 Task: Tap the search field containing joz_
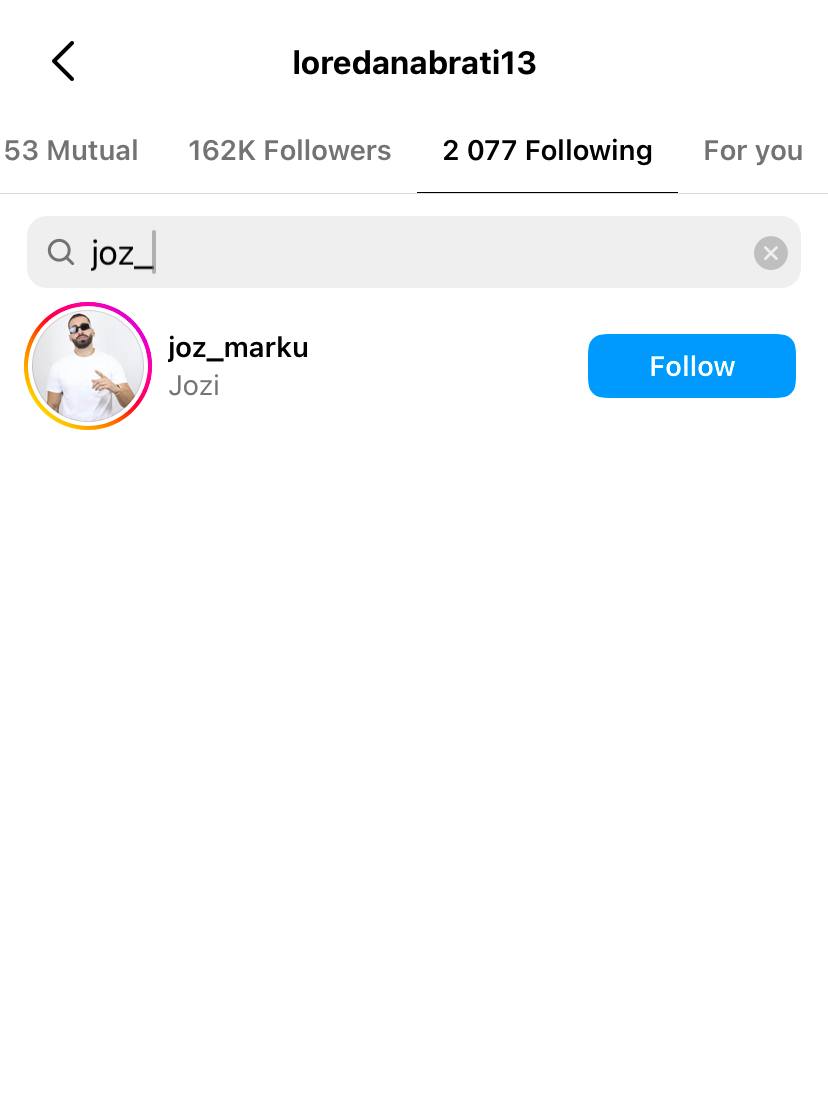(400, 253)
